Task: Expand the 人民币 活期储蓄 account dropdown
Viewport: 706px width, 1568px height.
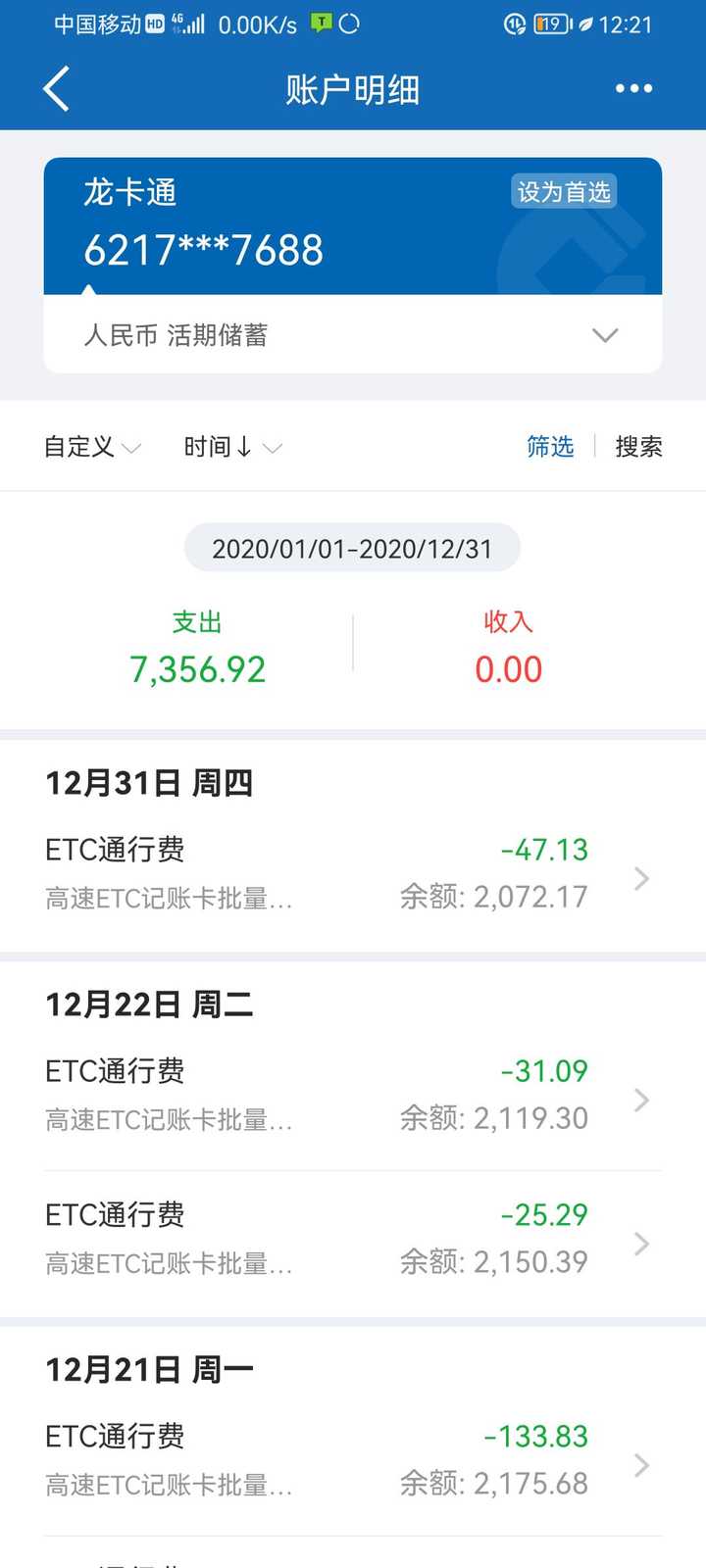Action: 353,335
